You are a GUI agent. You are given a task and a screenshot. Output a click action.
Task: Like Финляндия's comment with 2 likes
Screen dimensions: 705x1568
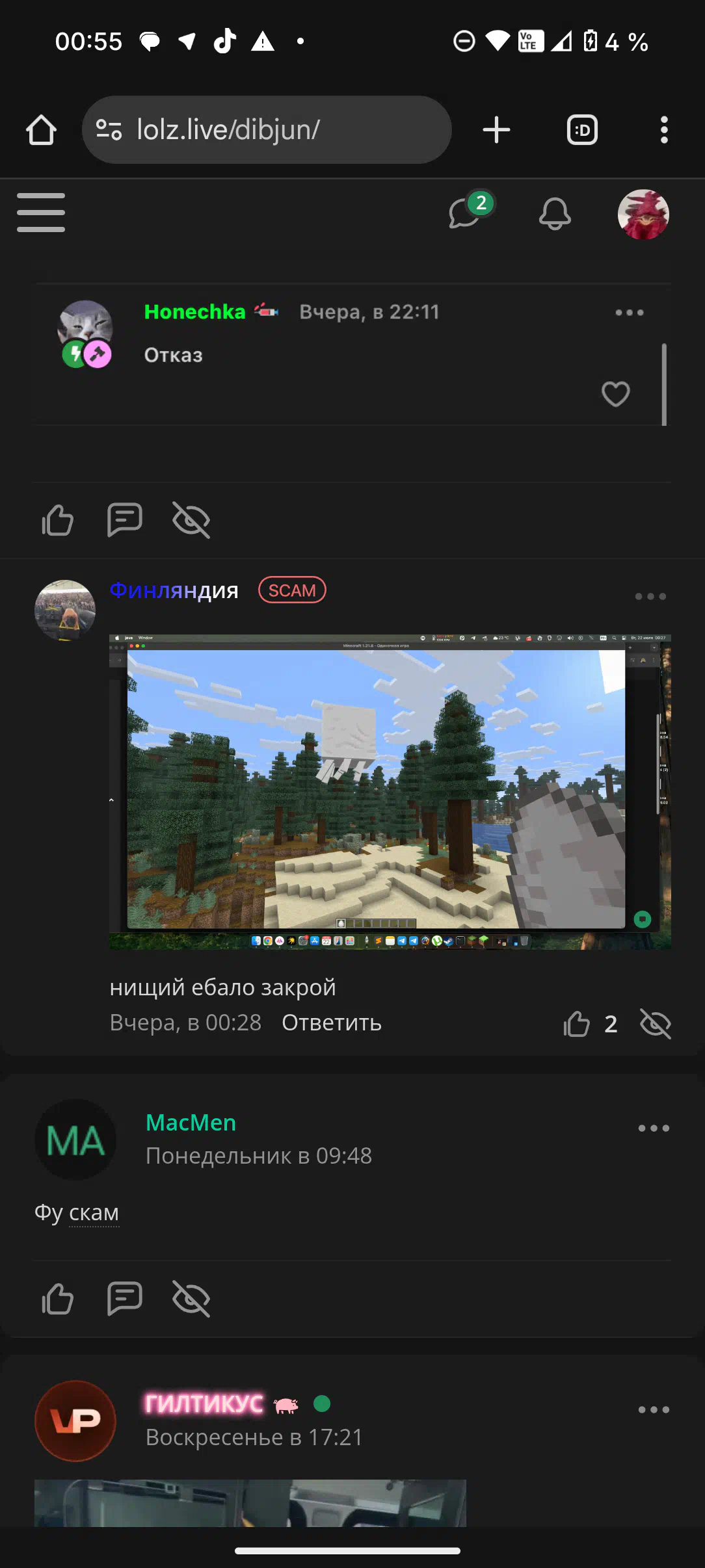coord(577,1024)
